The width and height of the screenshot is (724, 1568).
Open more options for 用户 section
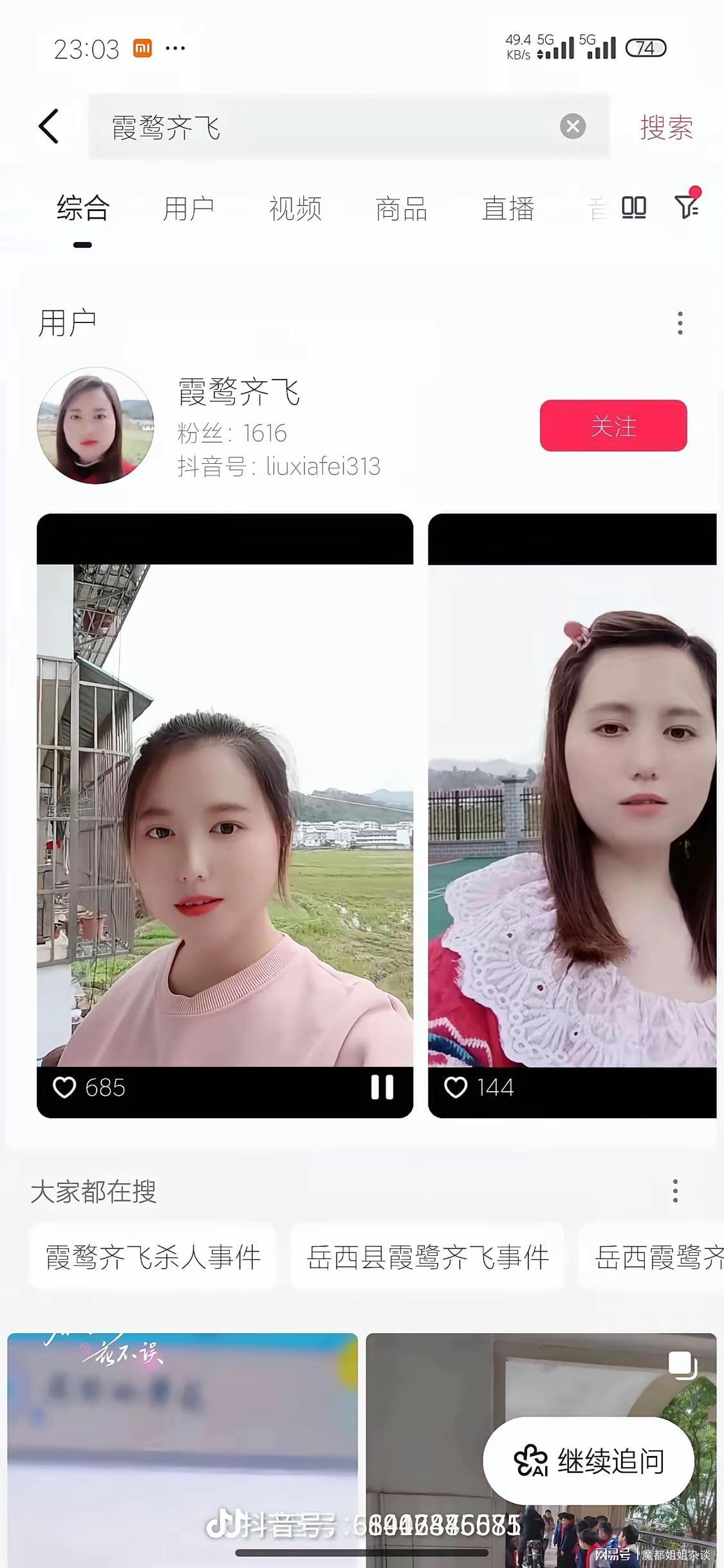(x=680, y=323)
